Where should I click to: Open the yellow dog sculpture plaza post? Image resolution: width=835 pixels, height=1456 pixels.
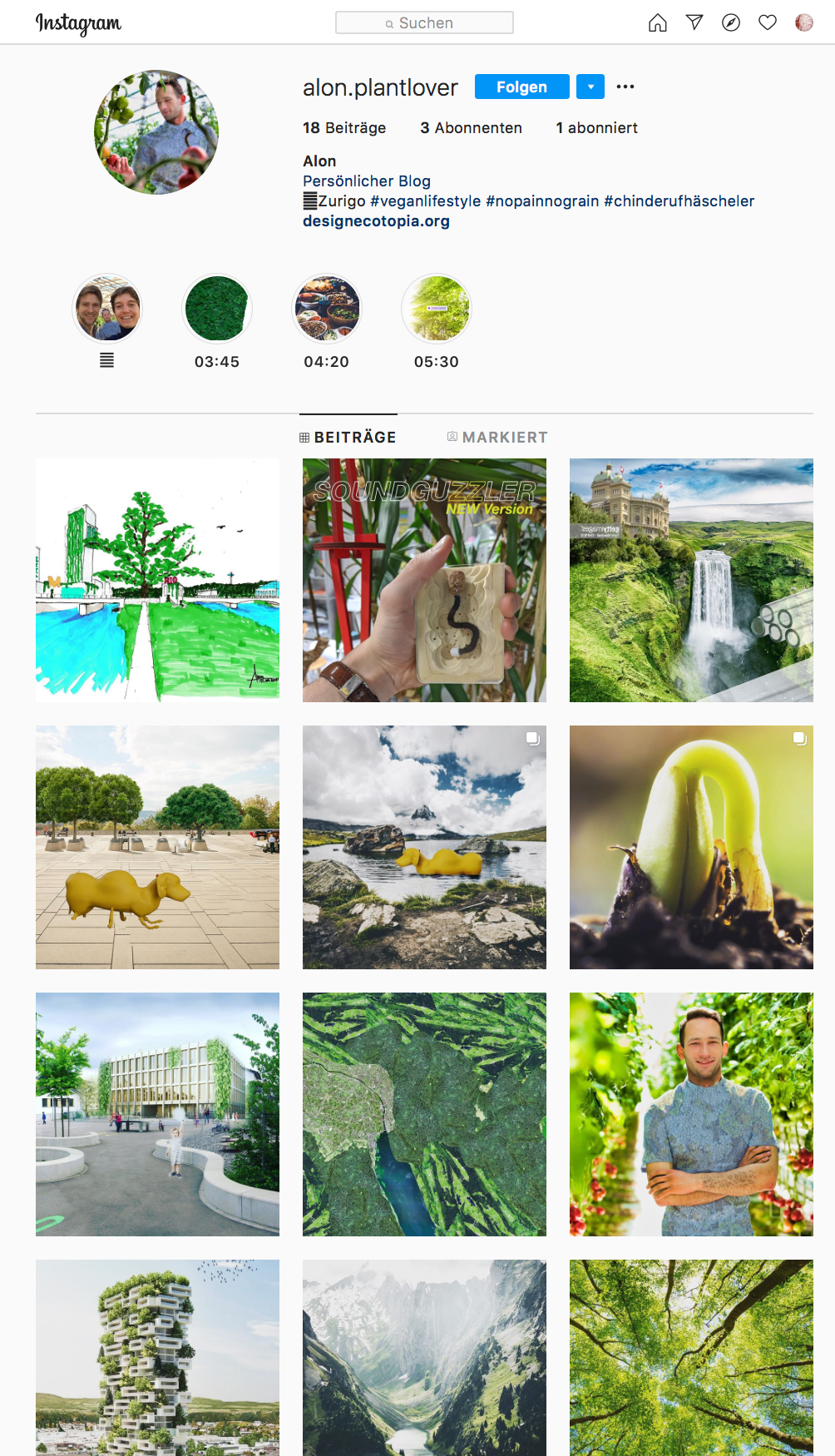pos(157,847)
